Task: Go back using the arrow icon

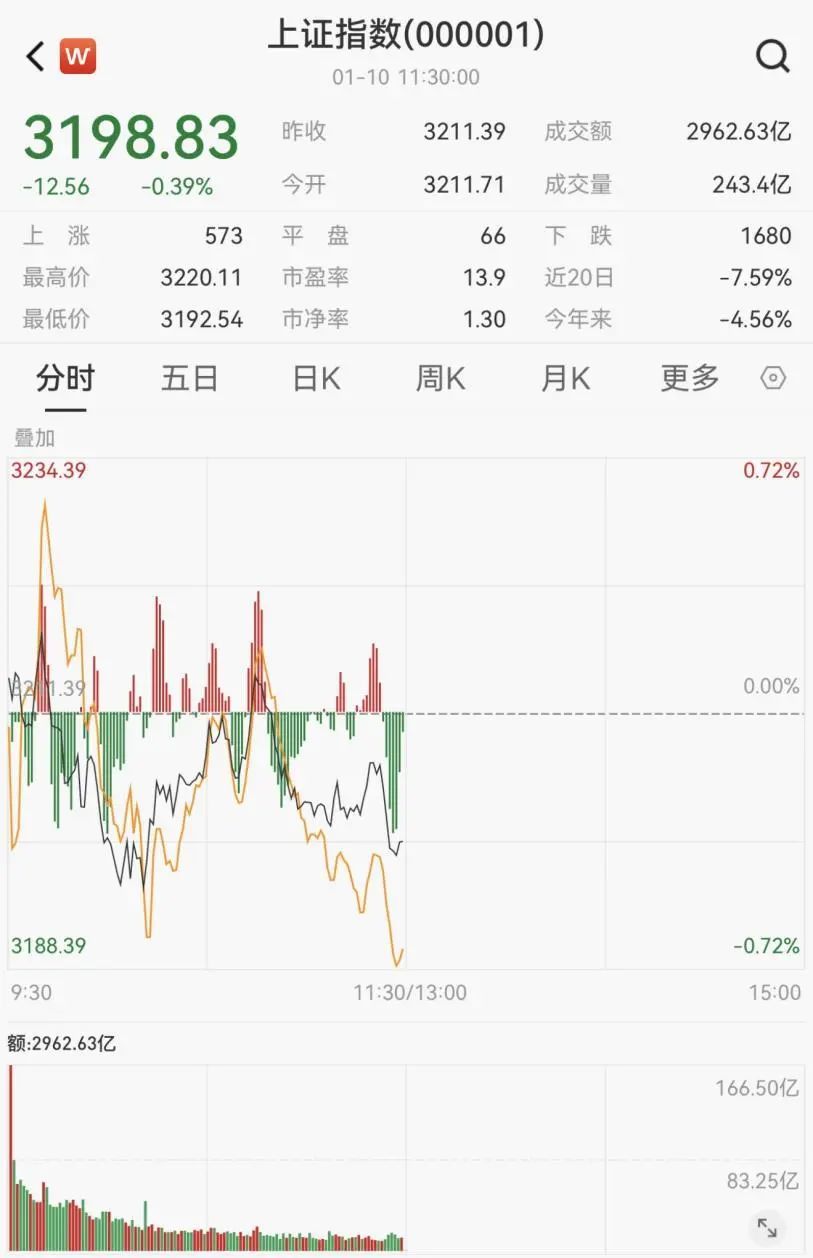Action: tap(36, 57)
